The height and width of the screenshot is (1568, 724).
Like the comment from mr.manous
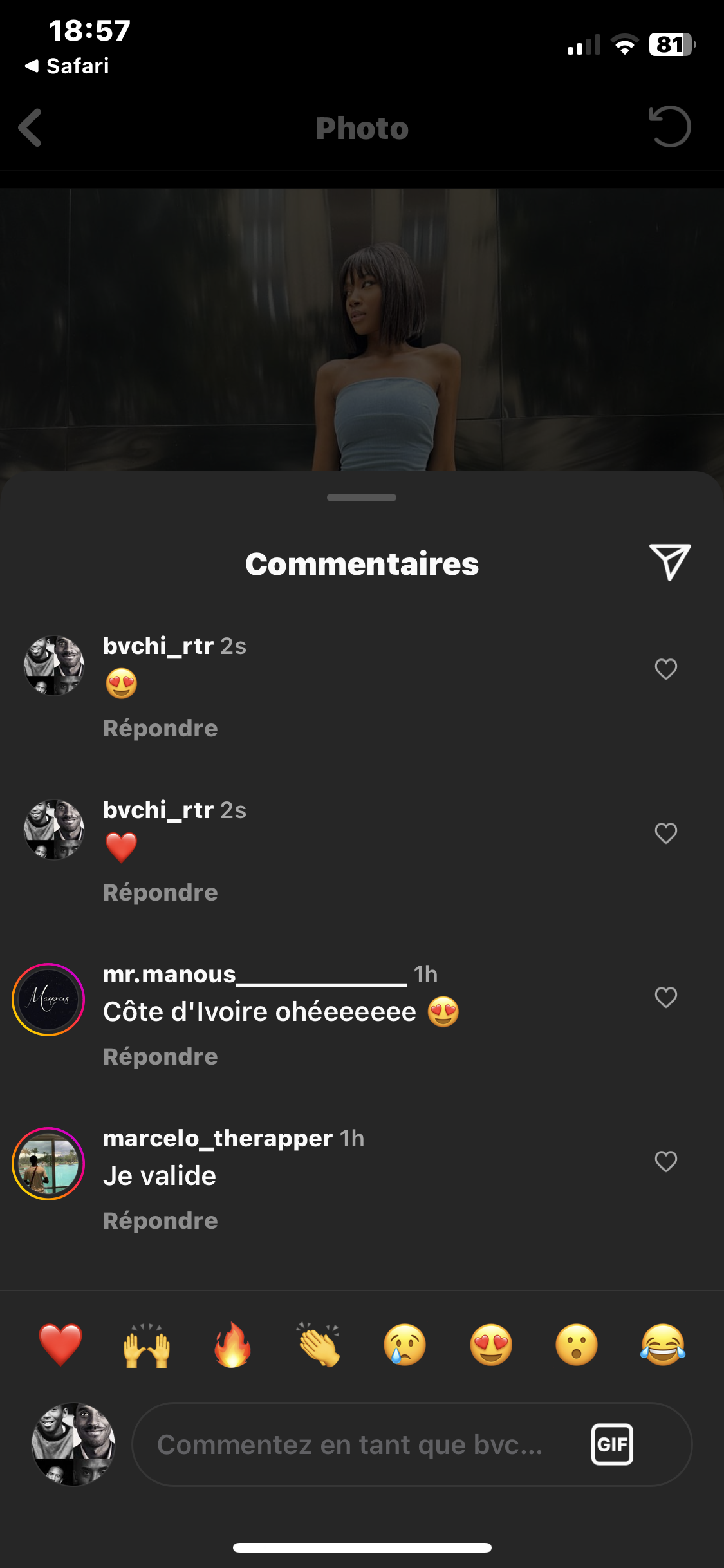pos(665,997)
